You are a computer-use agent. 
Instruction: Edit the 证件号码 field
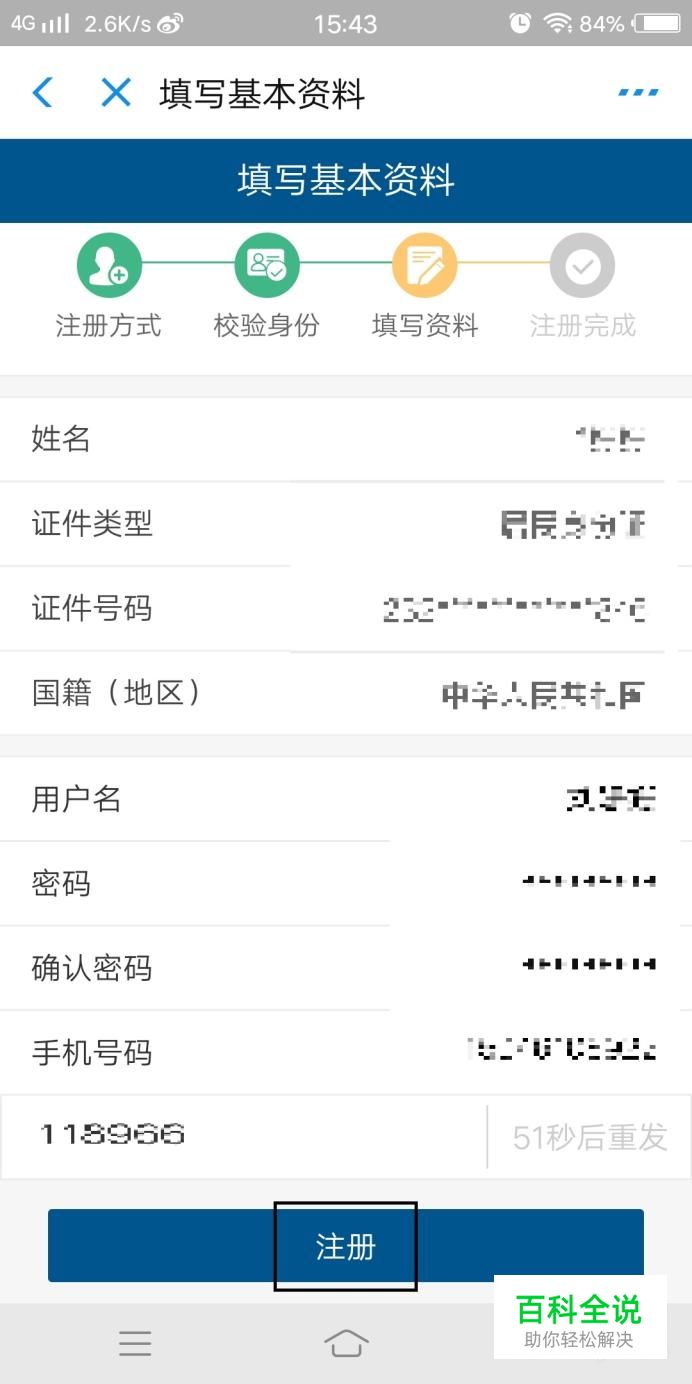[x=346, y=608]
